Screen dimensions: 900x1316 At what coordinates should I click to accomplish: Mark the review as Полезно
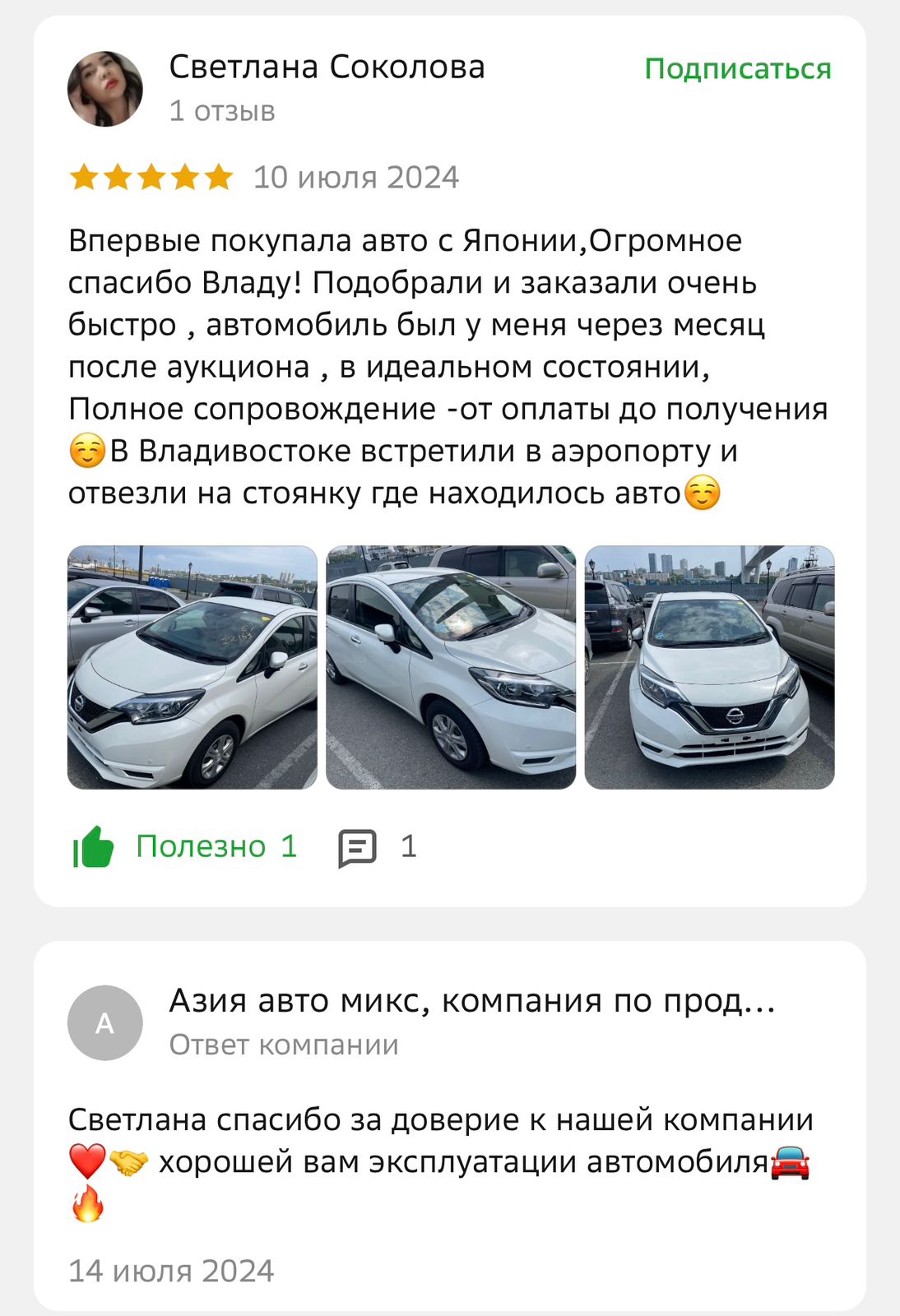pos(184,846)
